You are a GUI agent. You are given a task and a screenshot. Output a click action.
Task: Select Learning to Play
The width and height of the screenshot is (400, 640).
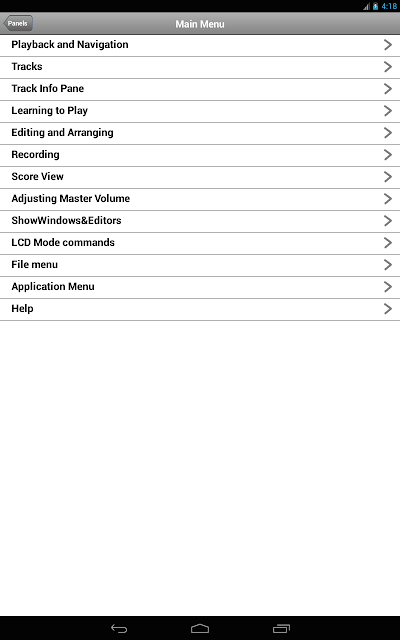click(x=200, y=111)
